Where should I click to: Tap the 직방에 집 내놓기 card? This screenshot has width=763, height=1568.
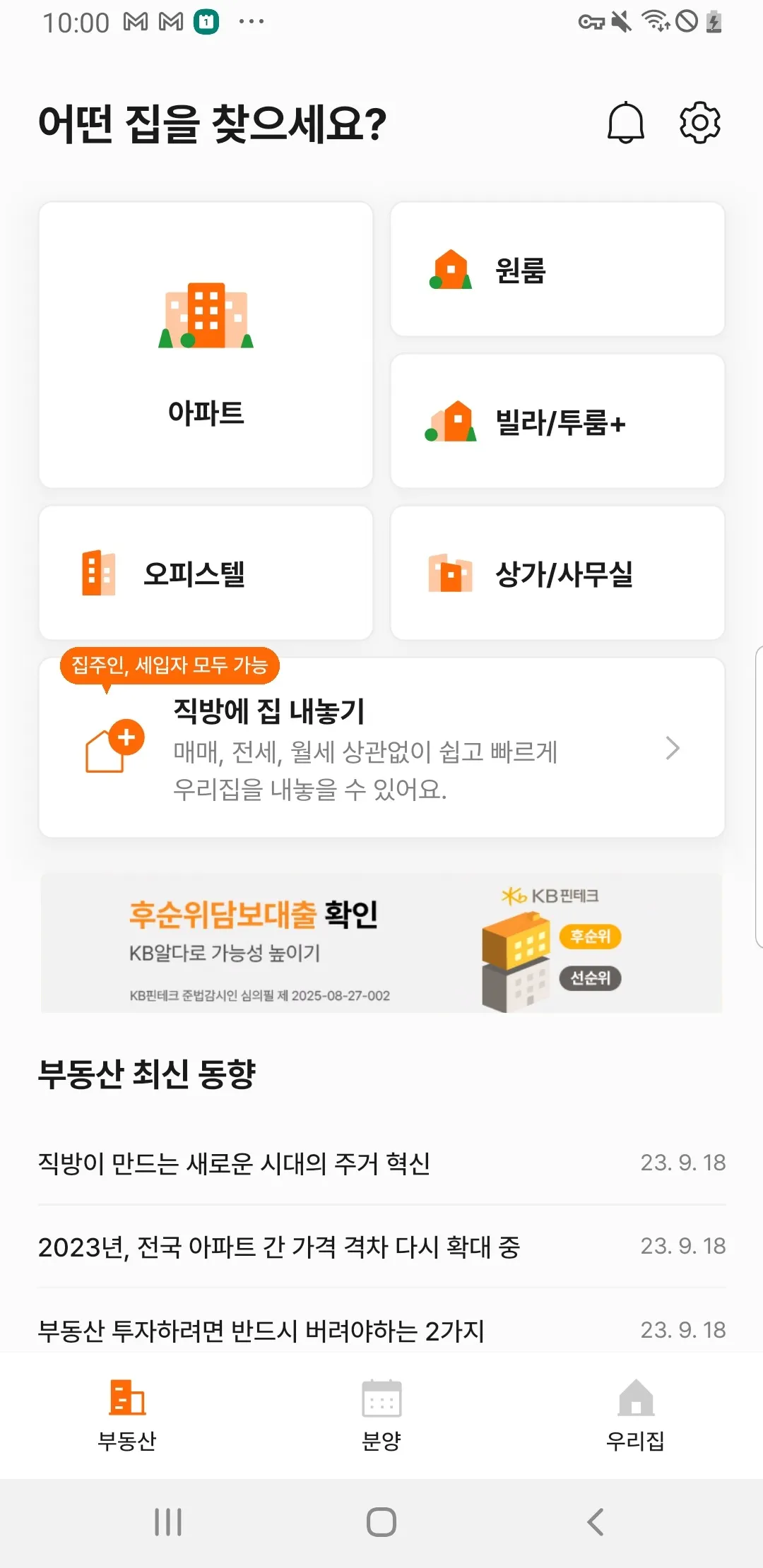point(381,749)
